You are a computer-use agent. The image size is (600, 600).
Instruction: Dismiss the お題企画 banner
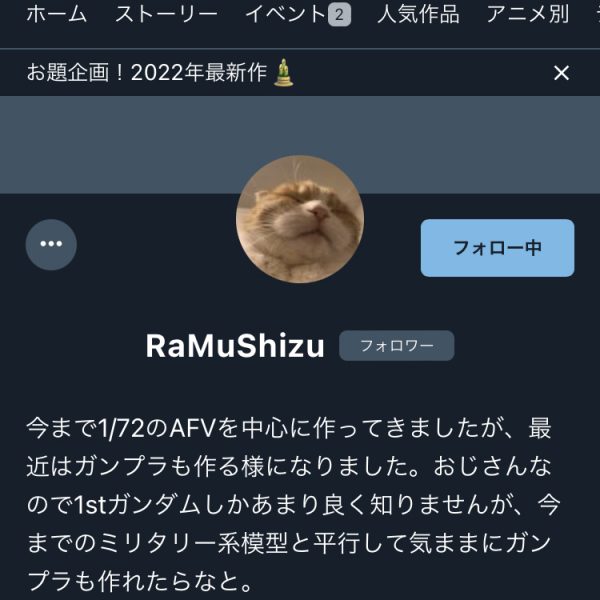click(561, 73)
